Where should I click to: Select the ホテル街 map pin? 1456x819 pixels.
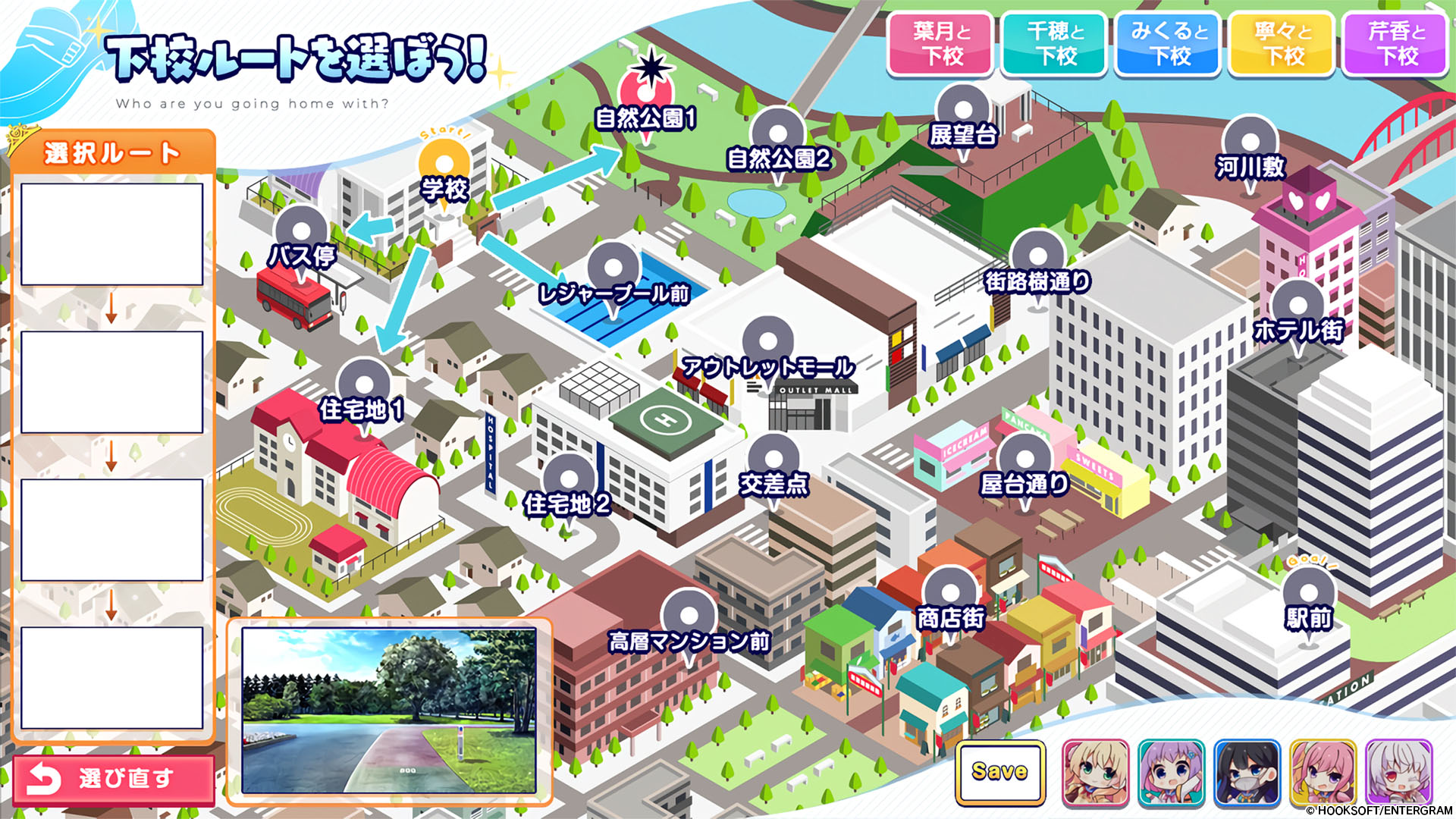pos(1298,317)
